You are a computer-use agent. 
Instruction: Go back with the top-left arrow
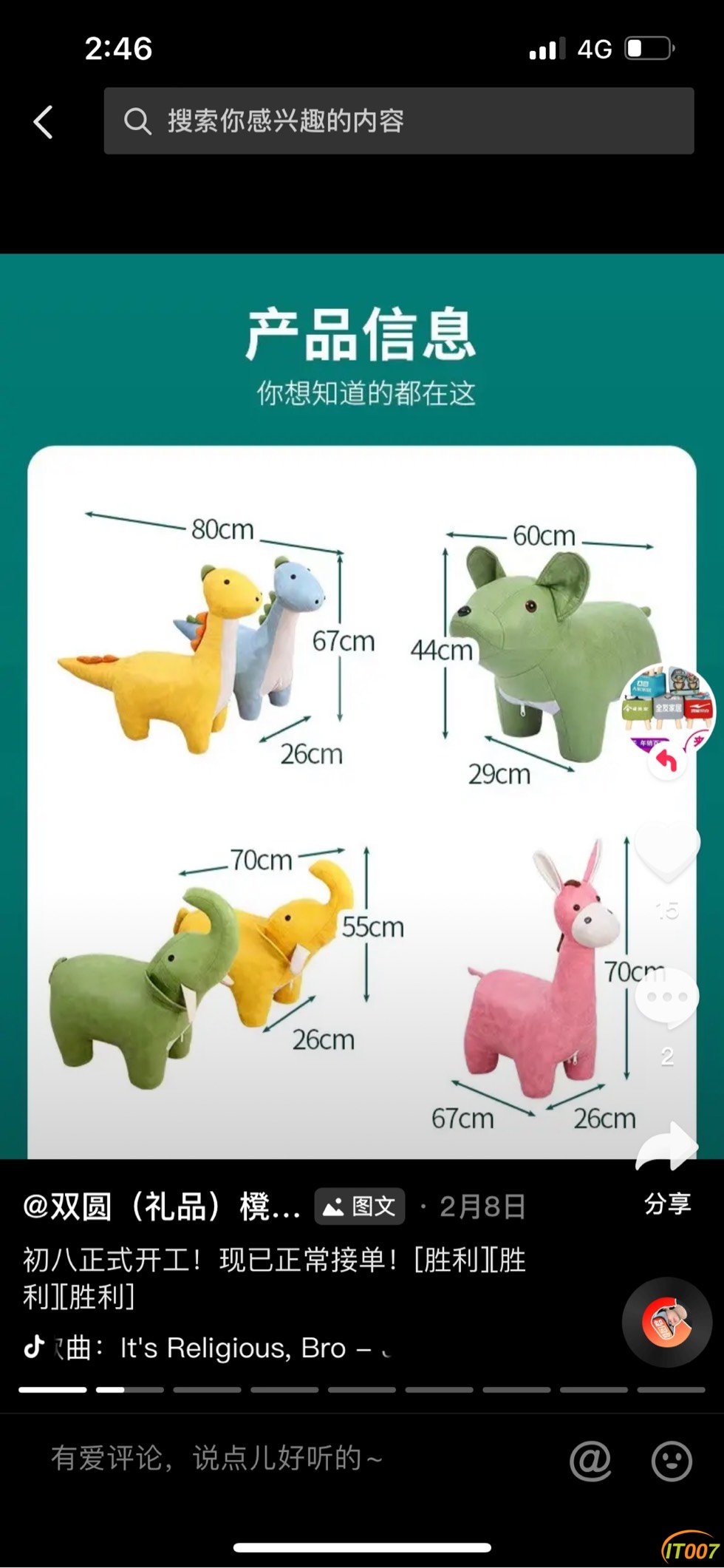44,122
